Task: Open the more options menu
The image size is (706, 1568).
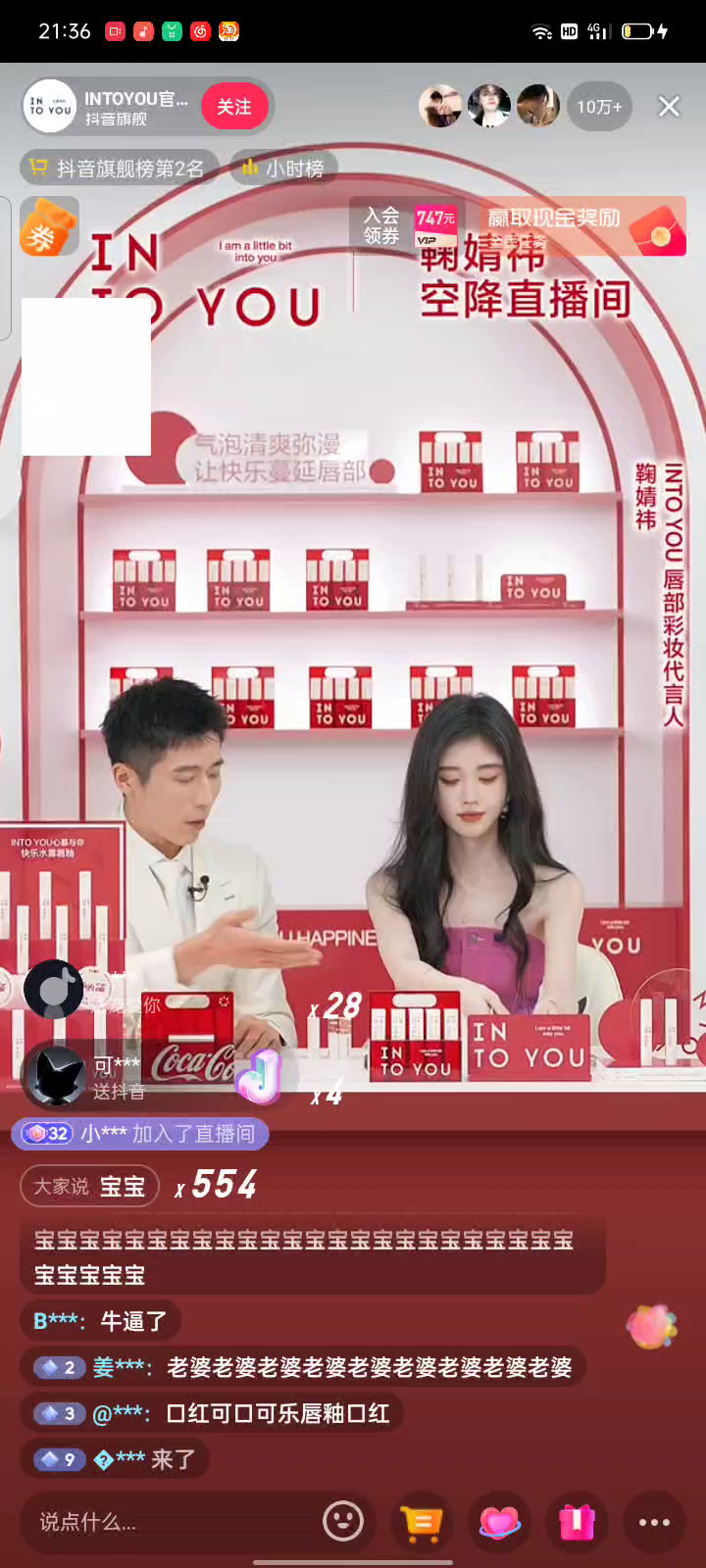Action: (654, 1522)
